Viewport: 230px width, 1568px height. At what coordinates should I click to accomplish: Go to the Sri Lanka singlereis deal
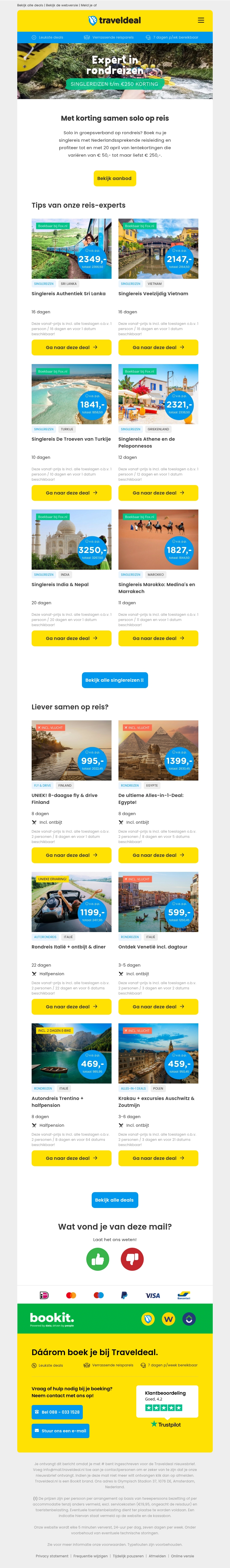click(x=72, y=348)
